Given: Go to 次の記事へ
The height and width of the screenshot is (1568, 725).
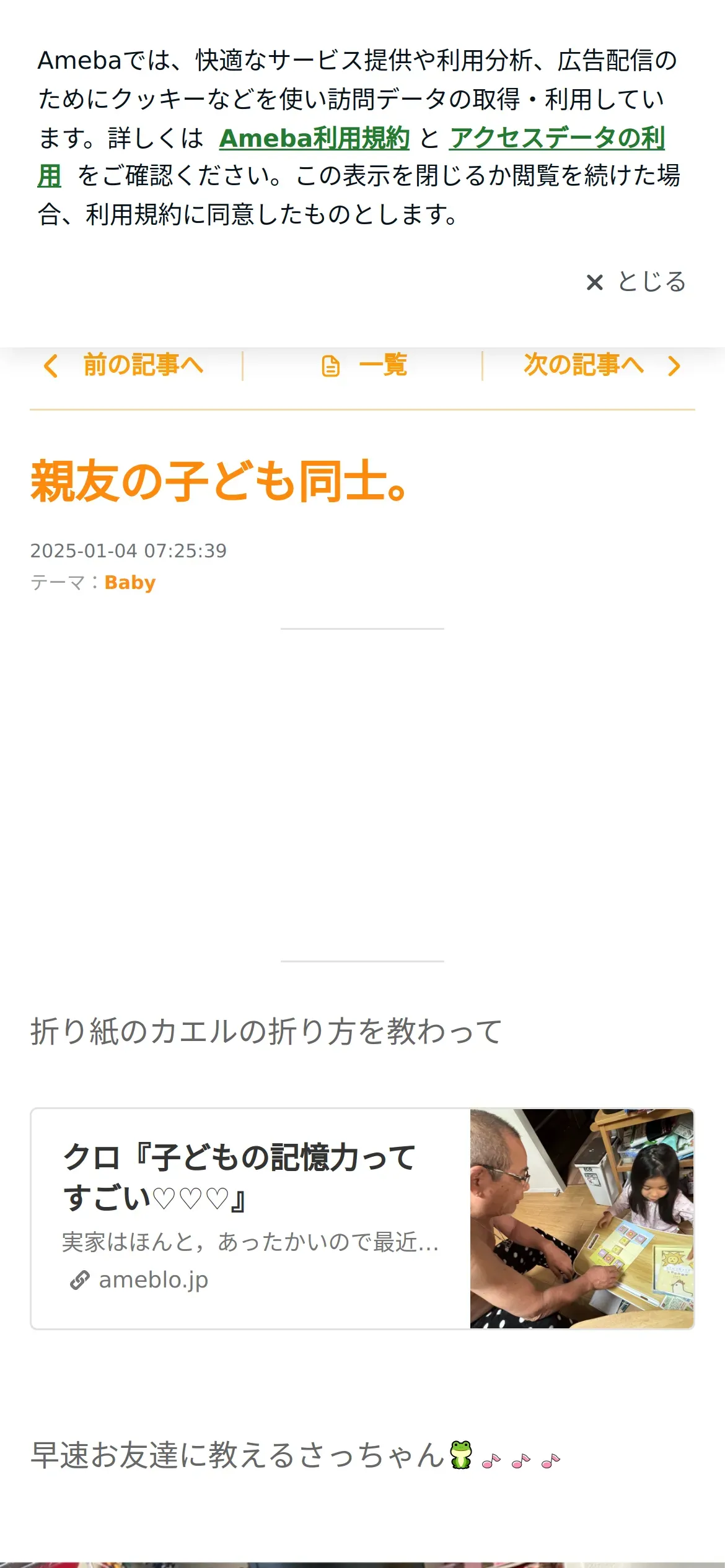Looking at the screenshot, I should (602, 365).
